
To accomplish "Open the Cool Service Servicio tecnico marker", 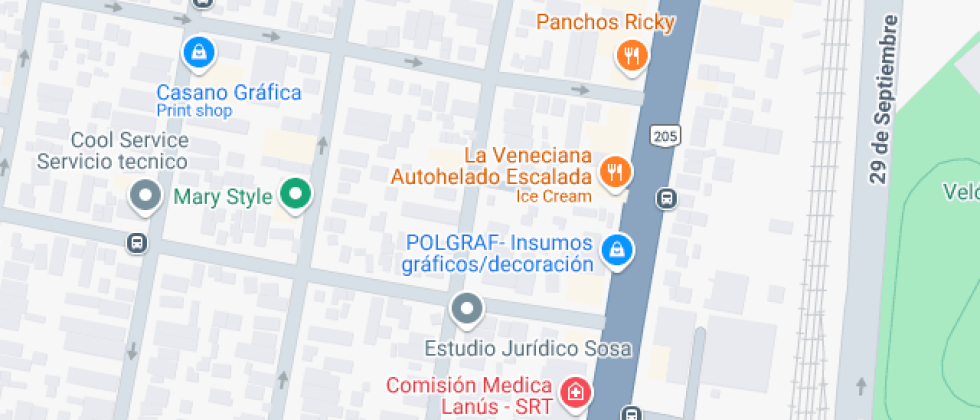I will tap(147, 196).
